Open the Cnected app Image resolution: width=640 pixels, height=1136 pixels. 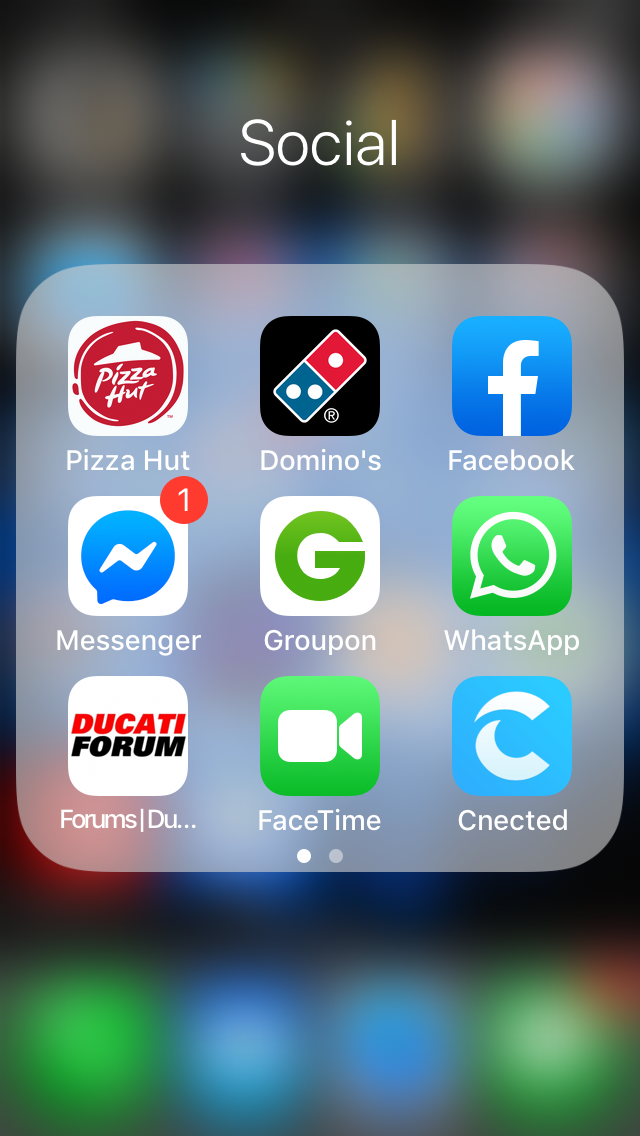tap(512, 736)
